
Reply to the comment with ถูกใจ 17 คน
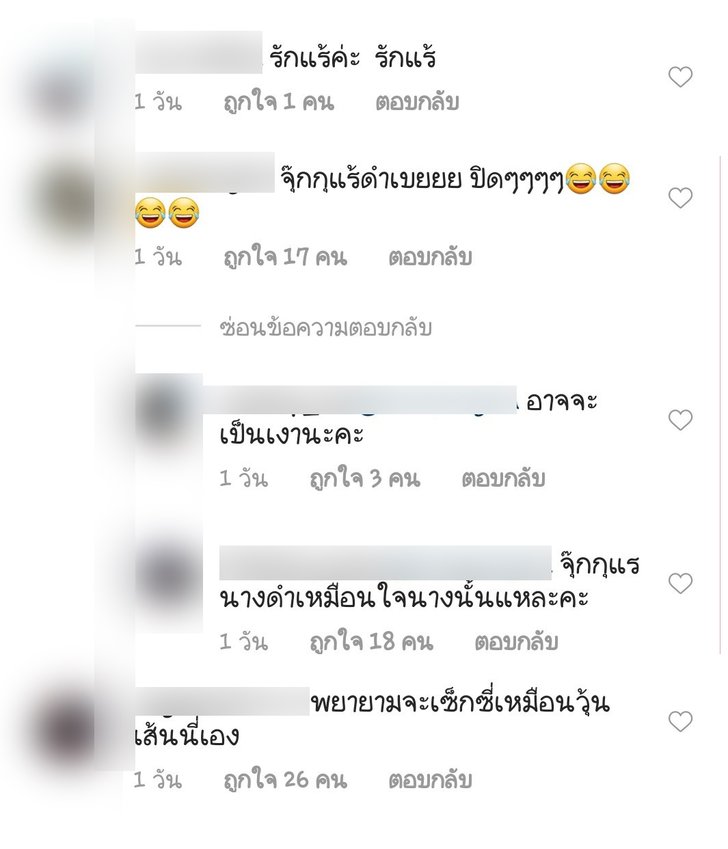430,257
